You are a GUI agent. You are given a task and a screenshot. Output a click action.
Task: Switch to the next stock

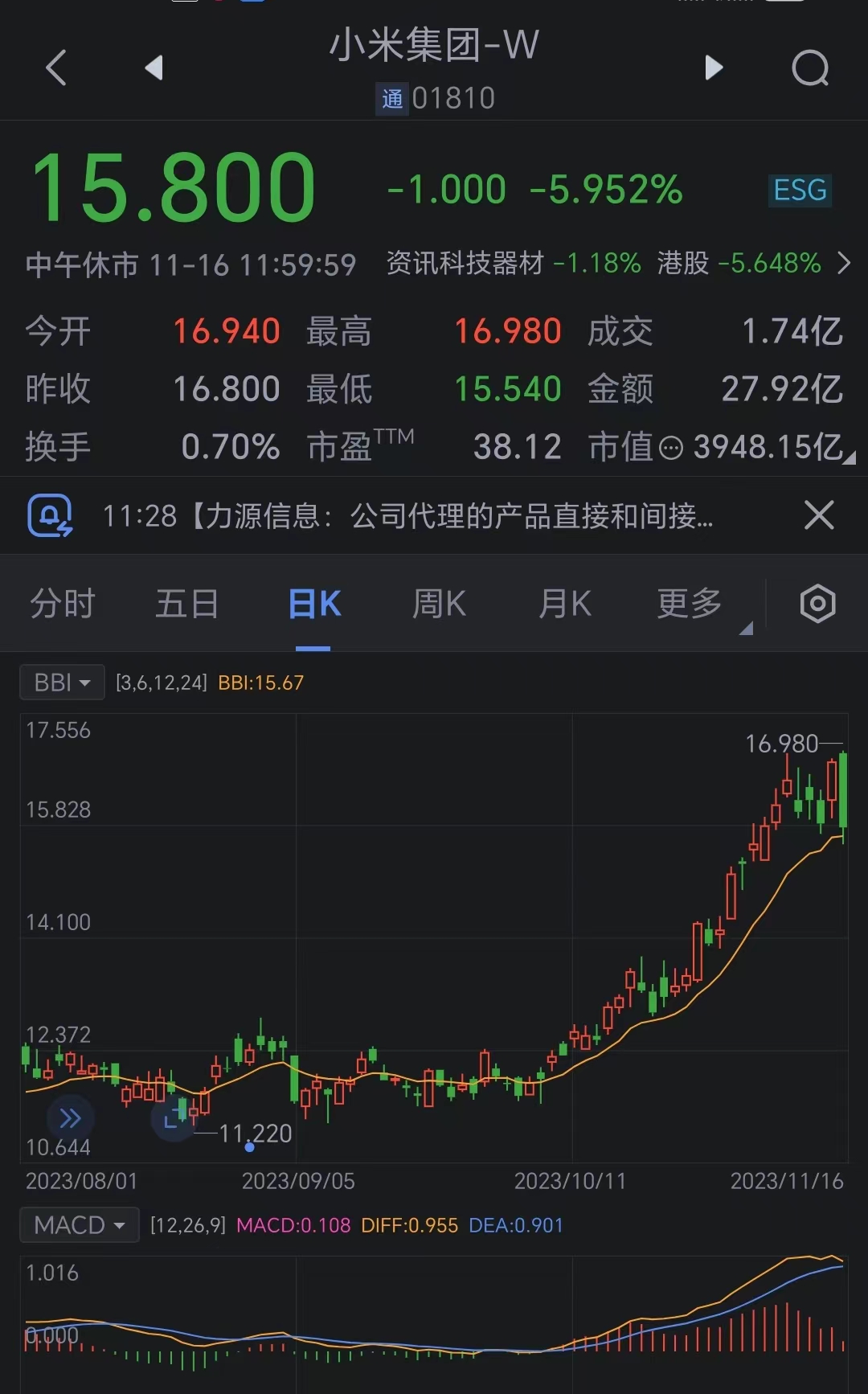coord(714,68)
